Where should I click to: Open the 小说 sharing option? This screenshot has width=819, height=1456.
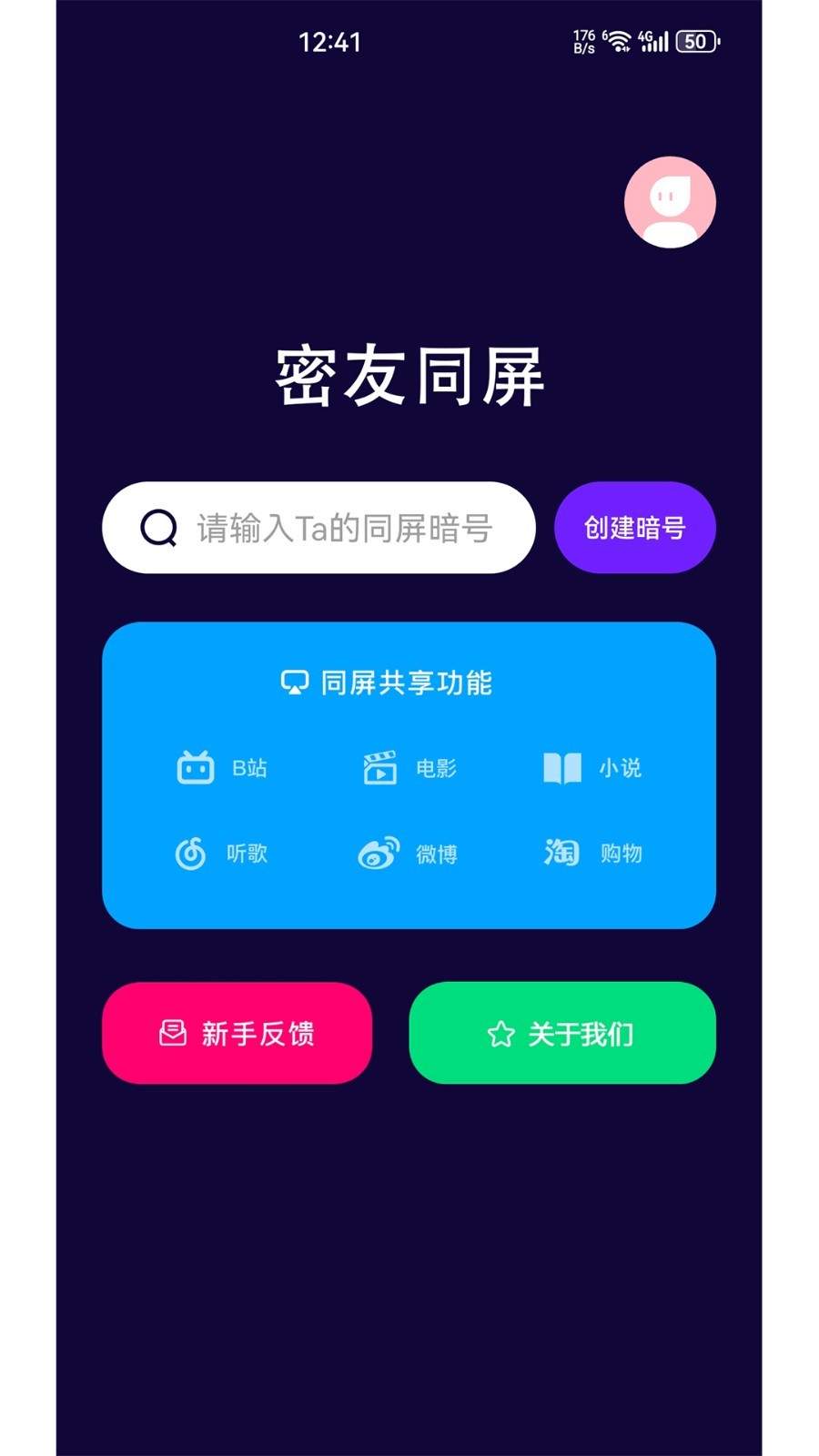[592, 768]
